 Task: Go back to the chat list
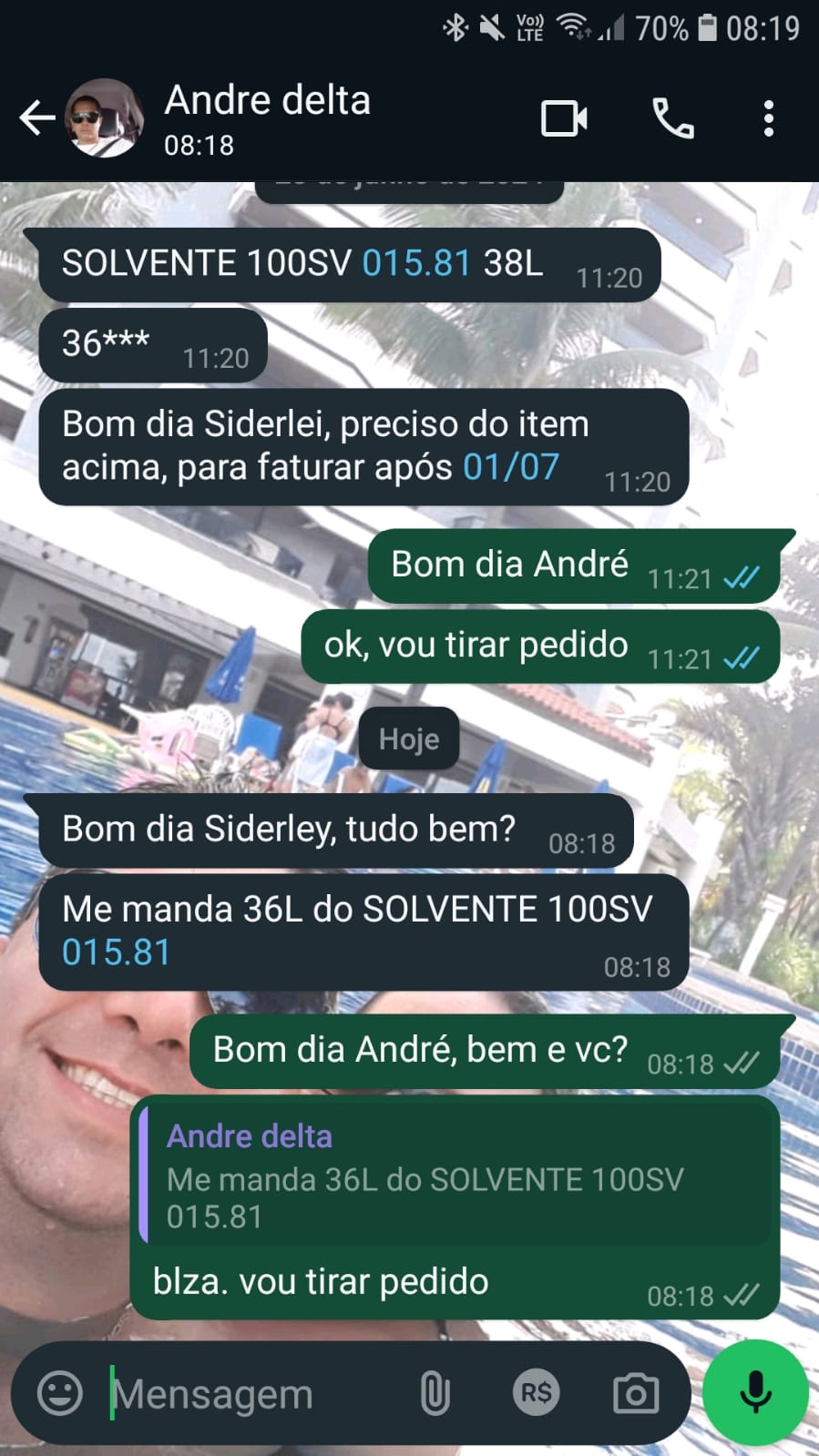[36, 118]
